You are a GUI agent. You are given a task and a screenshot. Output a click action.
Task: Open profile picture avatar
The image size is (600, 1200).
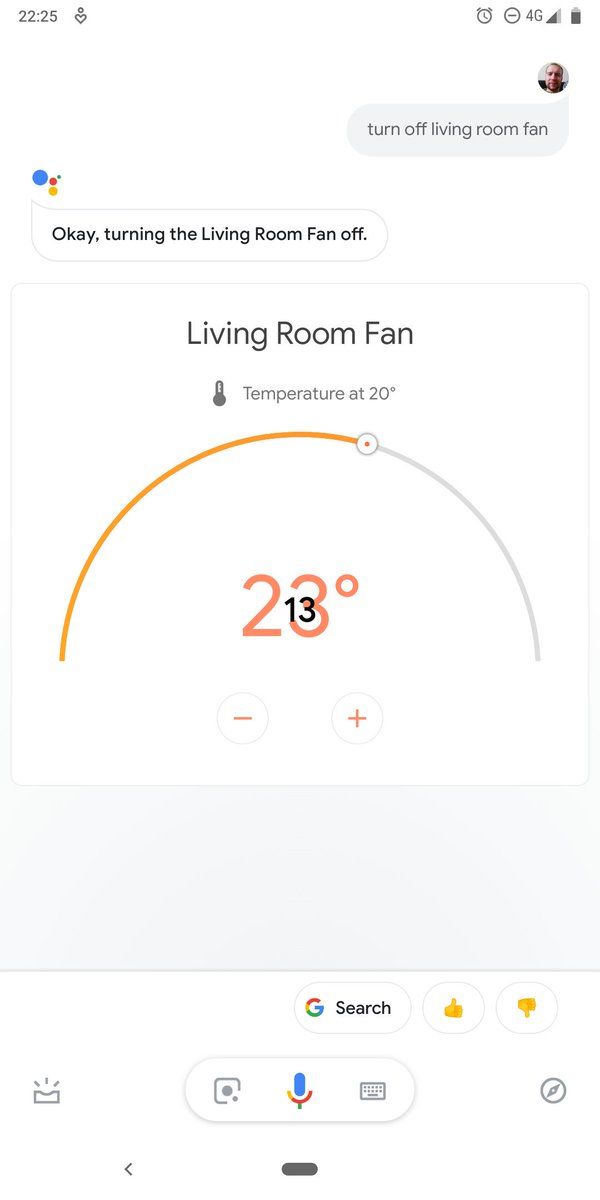(x=553, y=78)
